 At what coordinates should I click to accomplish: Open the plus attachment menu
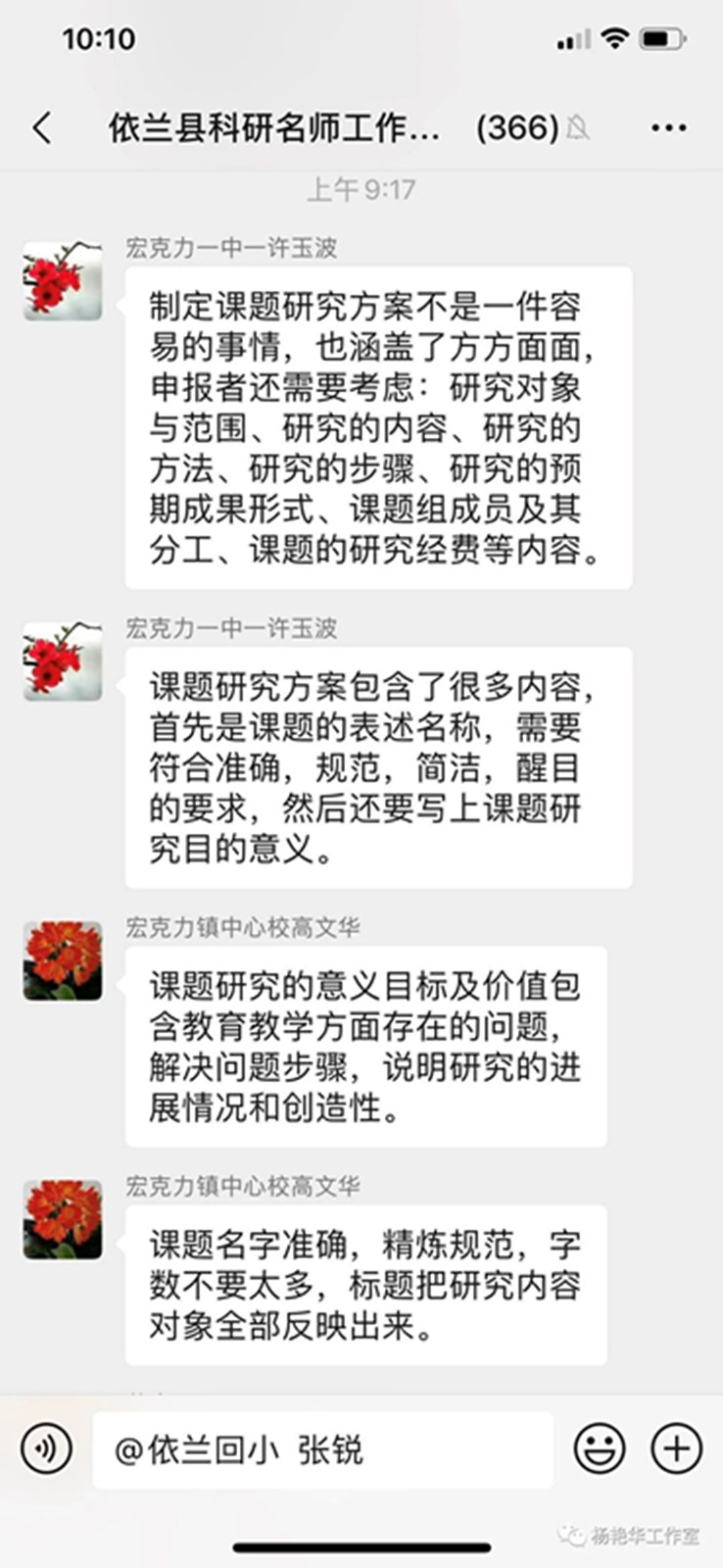(676, 1448)
